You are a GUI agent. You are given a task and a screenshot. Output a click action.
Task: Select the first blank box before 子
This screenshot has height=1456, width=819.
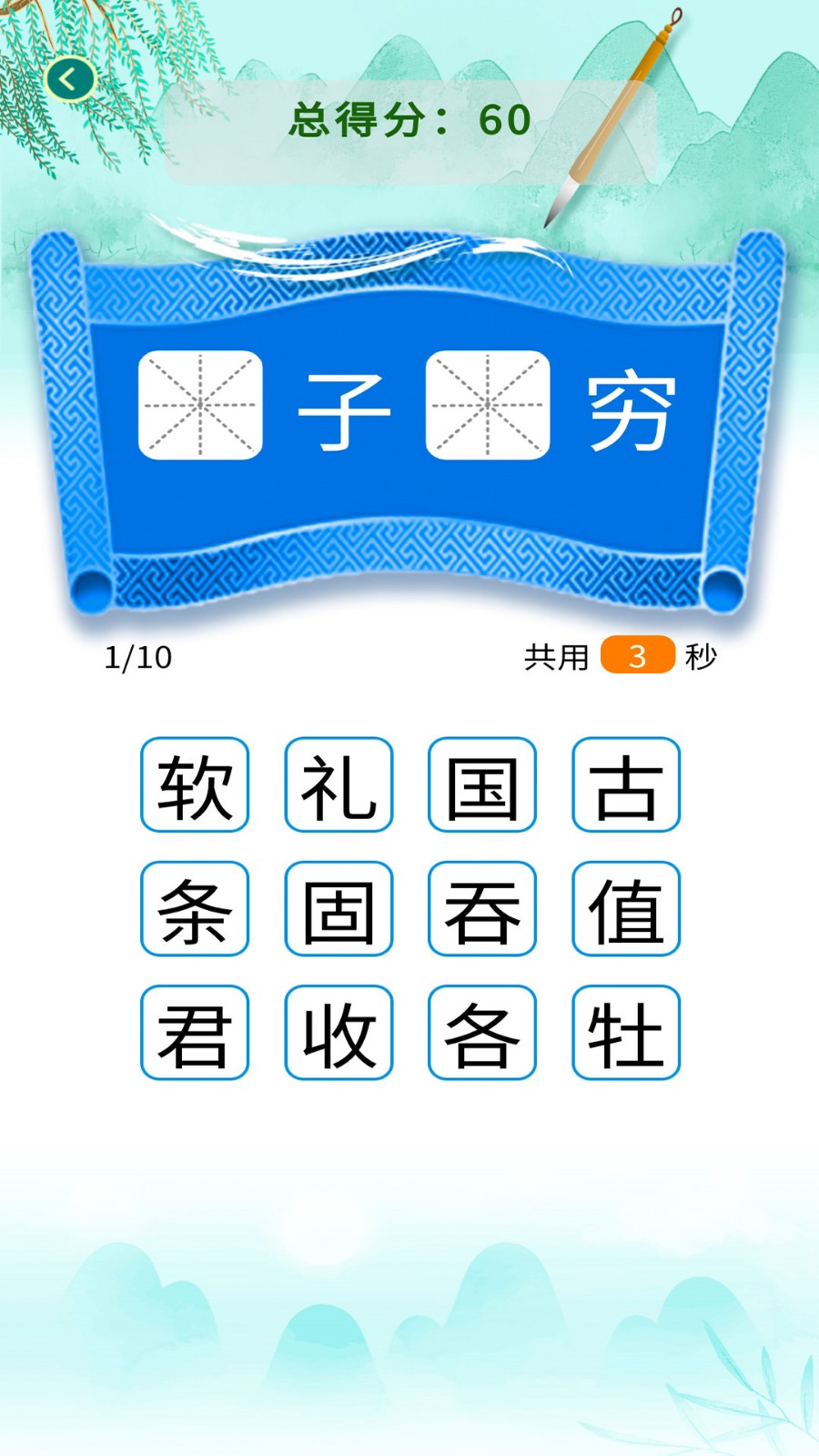pos(200,405)
